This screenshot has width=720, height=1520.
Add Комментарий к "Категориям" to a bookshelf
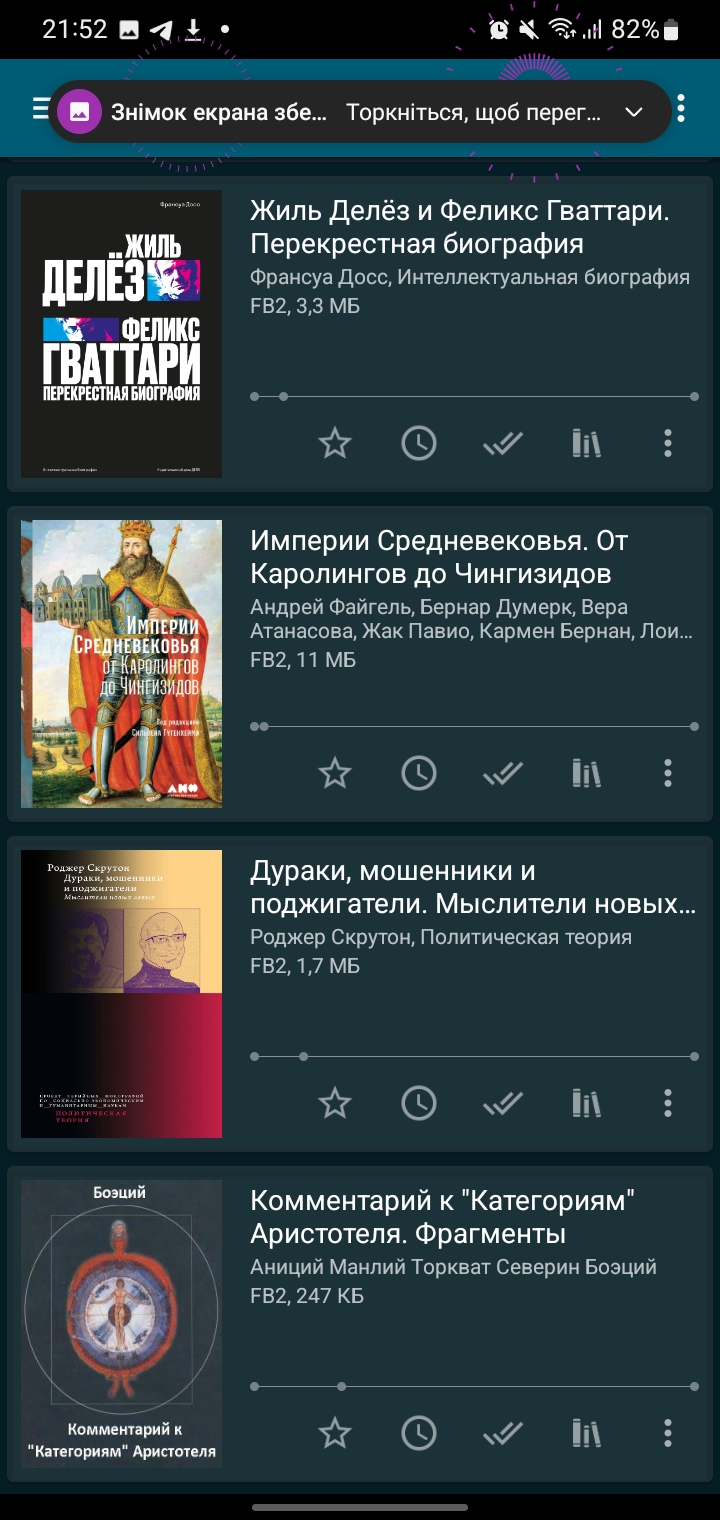586,1433
